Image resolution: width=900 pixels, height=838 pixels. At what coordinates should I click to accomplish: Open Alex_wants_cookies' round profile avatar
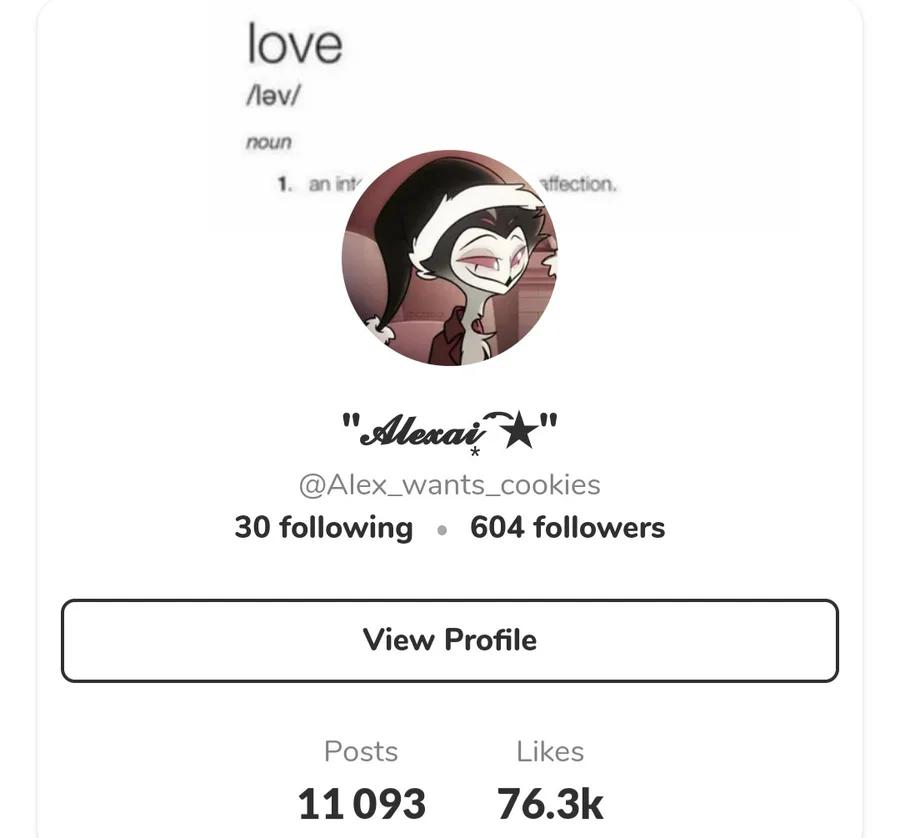point(450,258)
